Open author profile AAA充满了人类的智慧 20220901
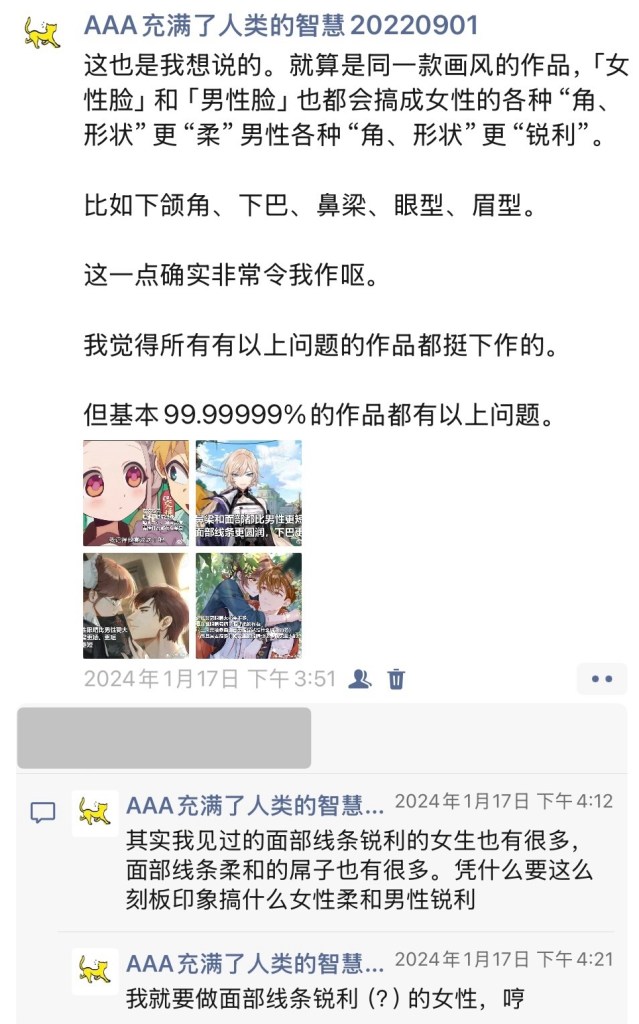Viewport: 639px width, 1024px height. tap(281, 25)
